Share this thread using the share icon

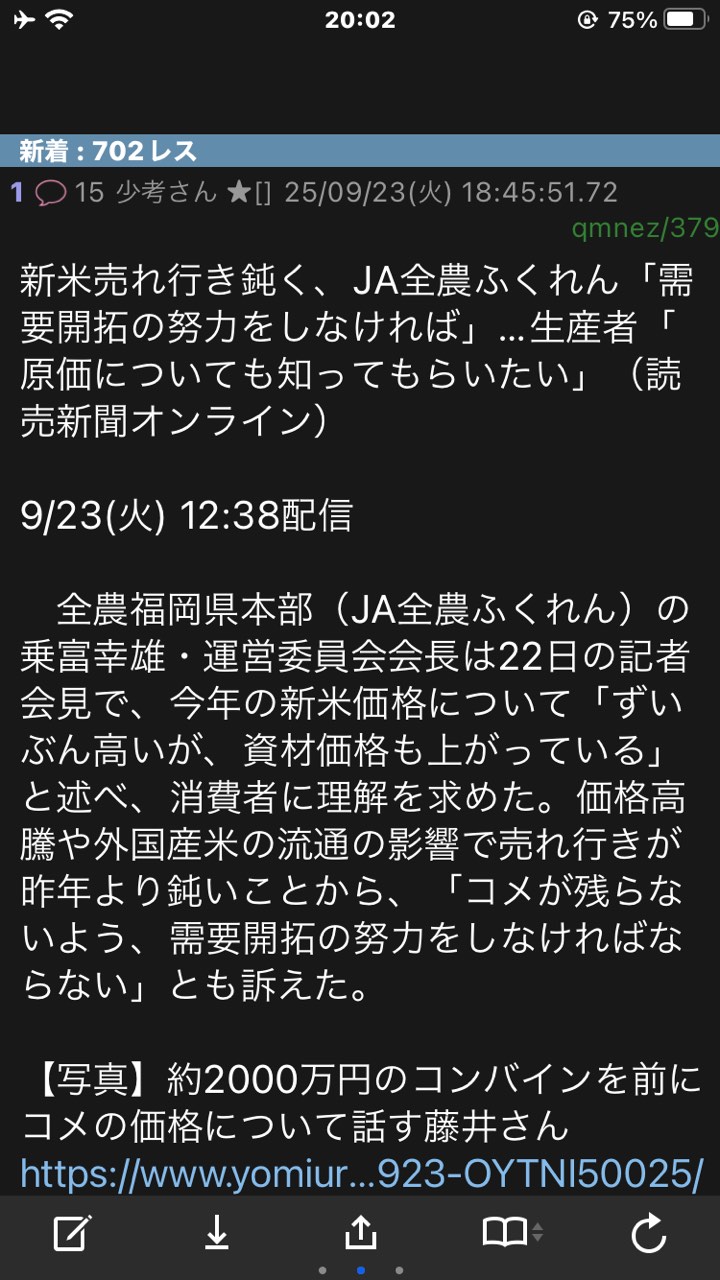[x=359, y=1232]
